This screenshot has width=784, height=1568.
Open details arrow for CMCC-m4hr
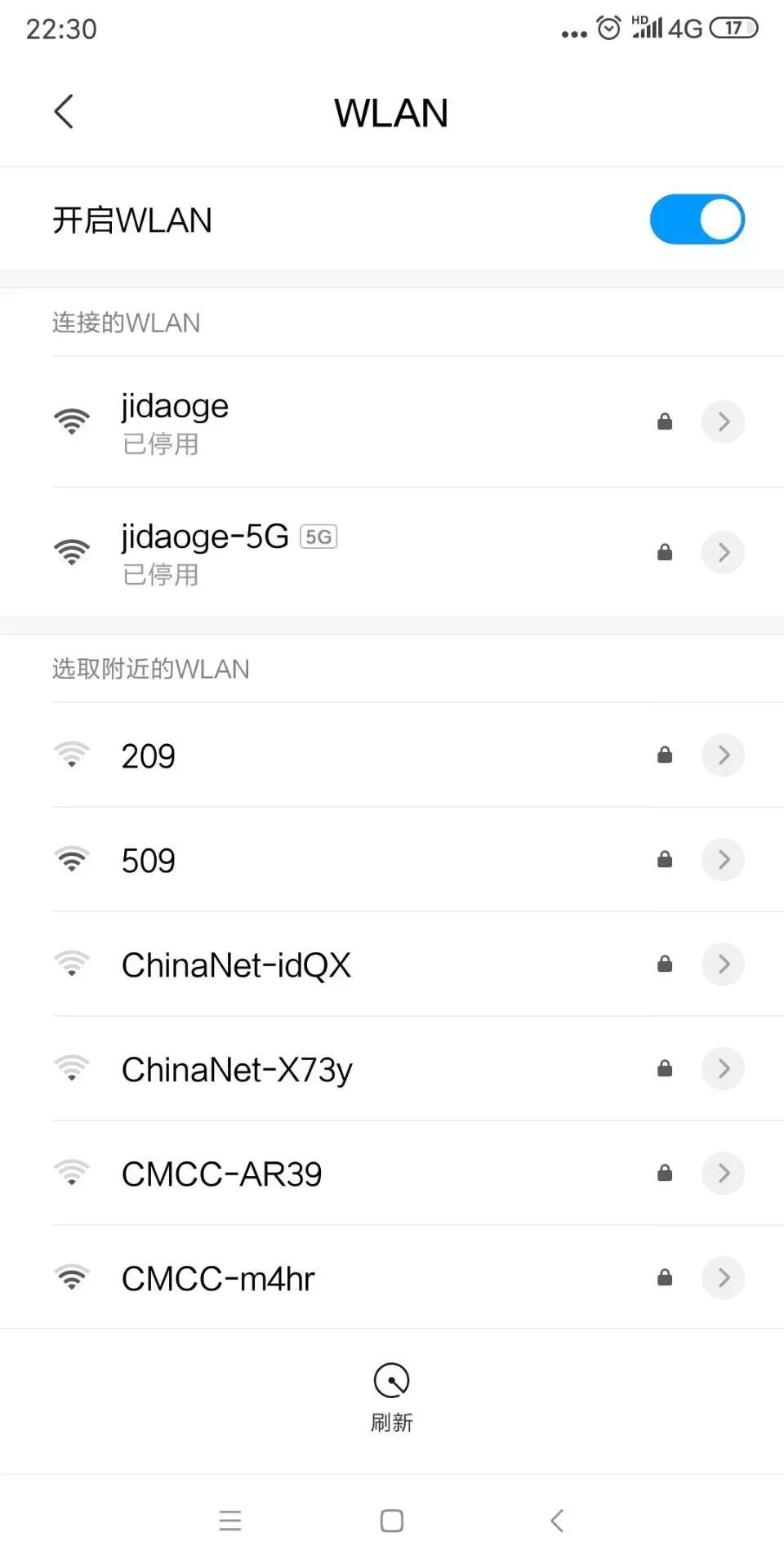coord(723,1277)
